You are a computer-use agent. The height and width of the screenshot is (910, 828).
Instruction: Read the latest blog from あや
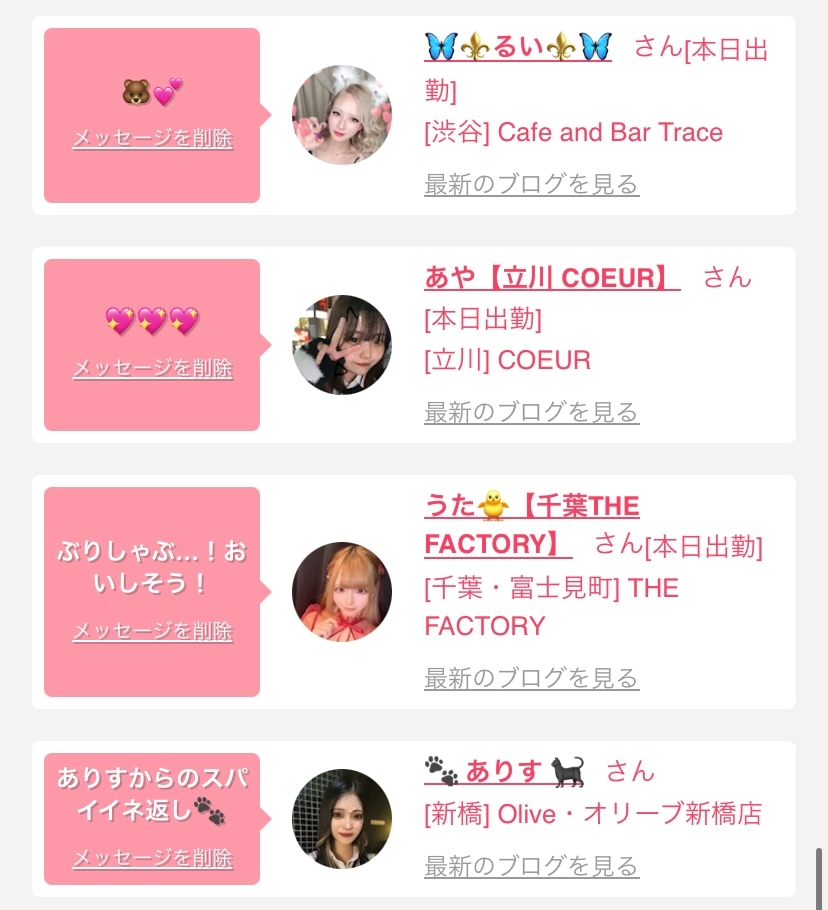tap(531, 411)
